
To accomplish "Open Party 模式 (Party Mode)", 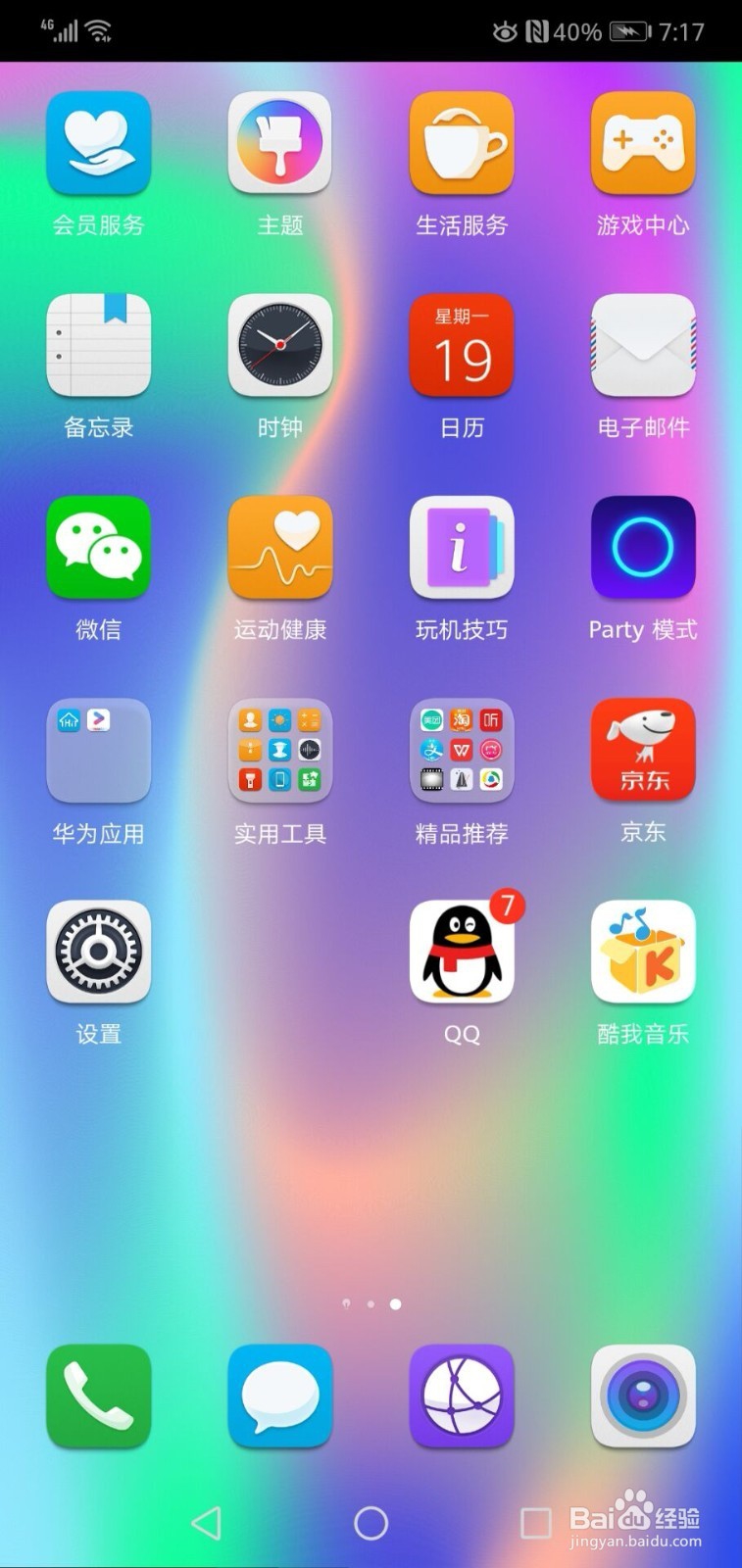I will coord(643,547).
